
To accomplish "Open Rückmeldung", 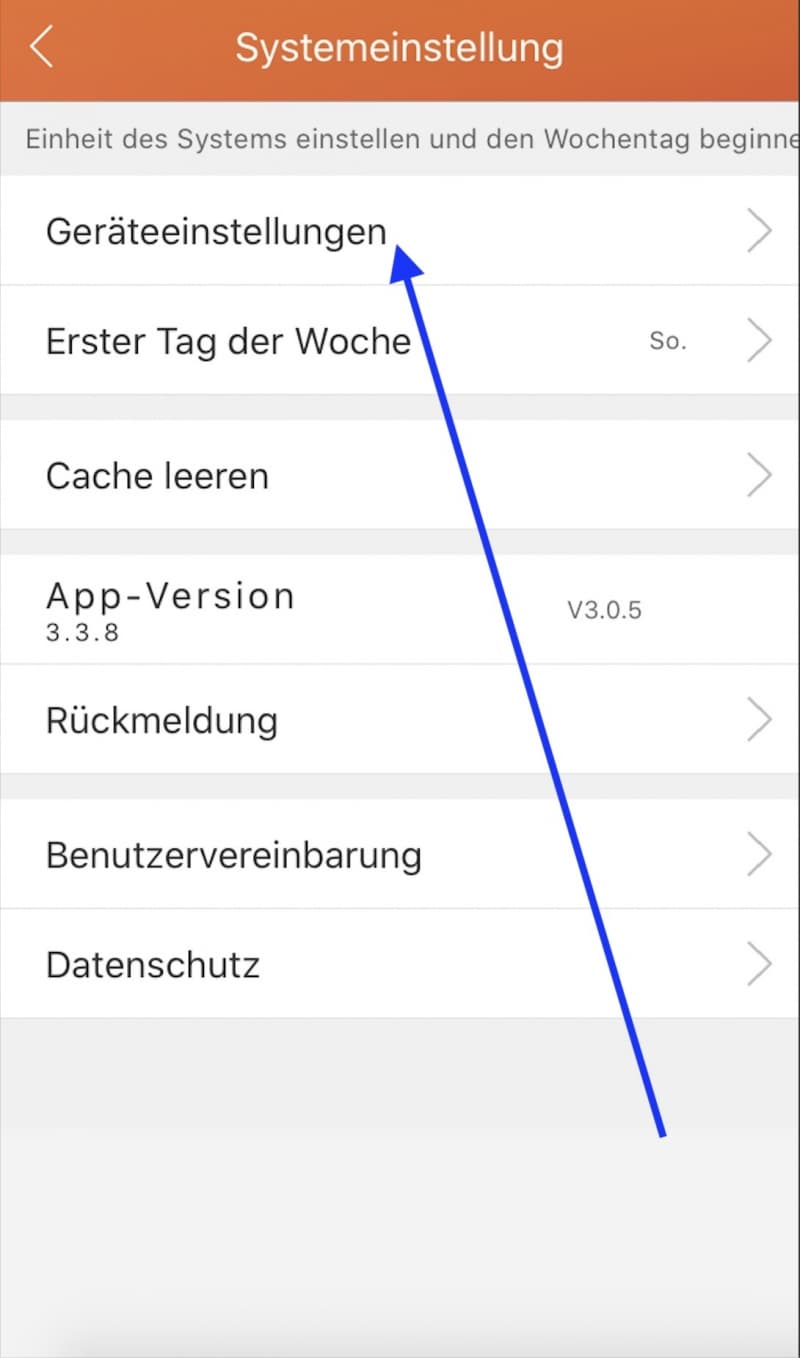I will click(x=400, y=719).
